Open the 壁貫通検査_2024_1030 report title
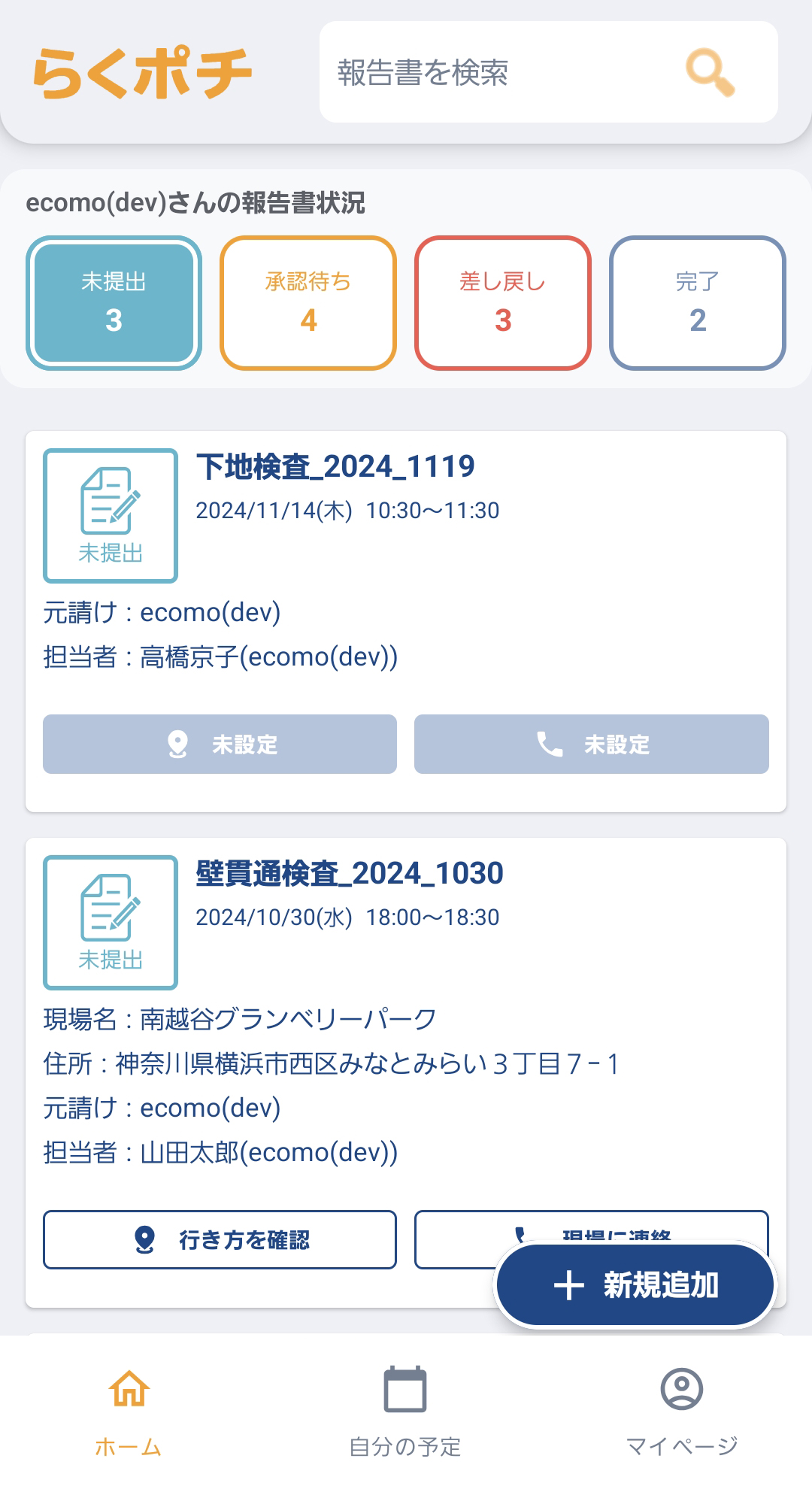 tap(350, 874)
